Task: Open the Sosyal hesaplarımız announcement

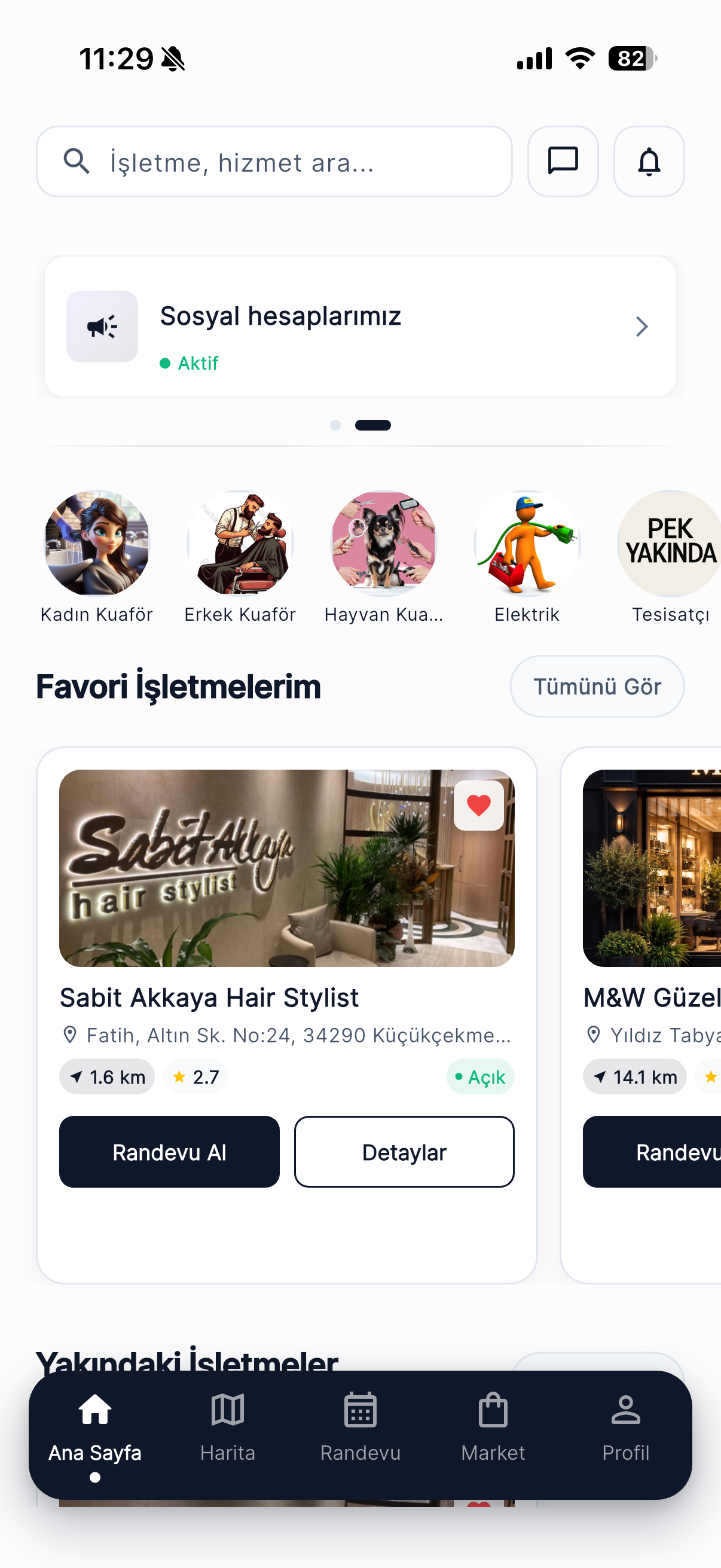Action: click(360, 327)
